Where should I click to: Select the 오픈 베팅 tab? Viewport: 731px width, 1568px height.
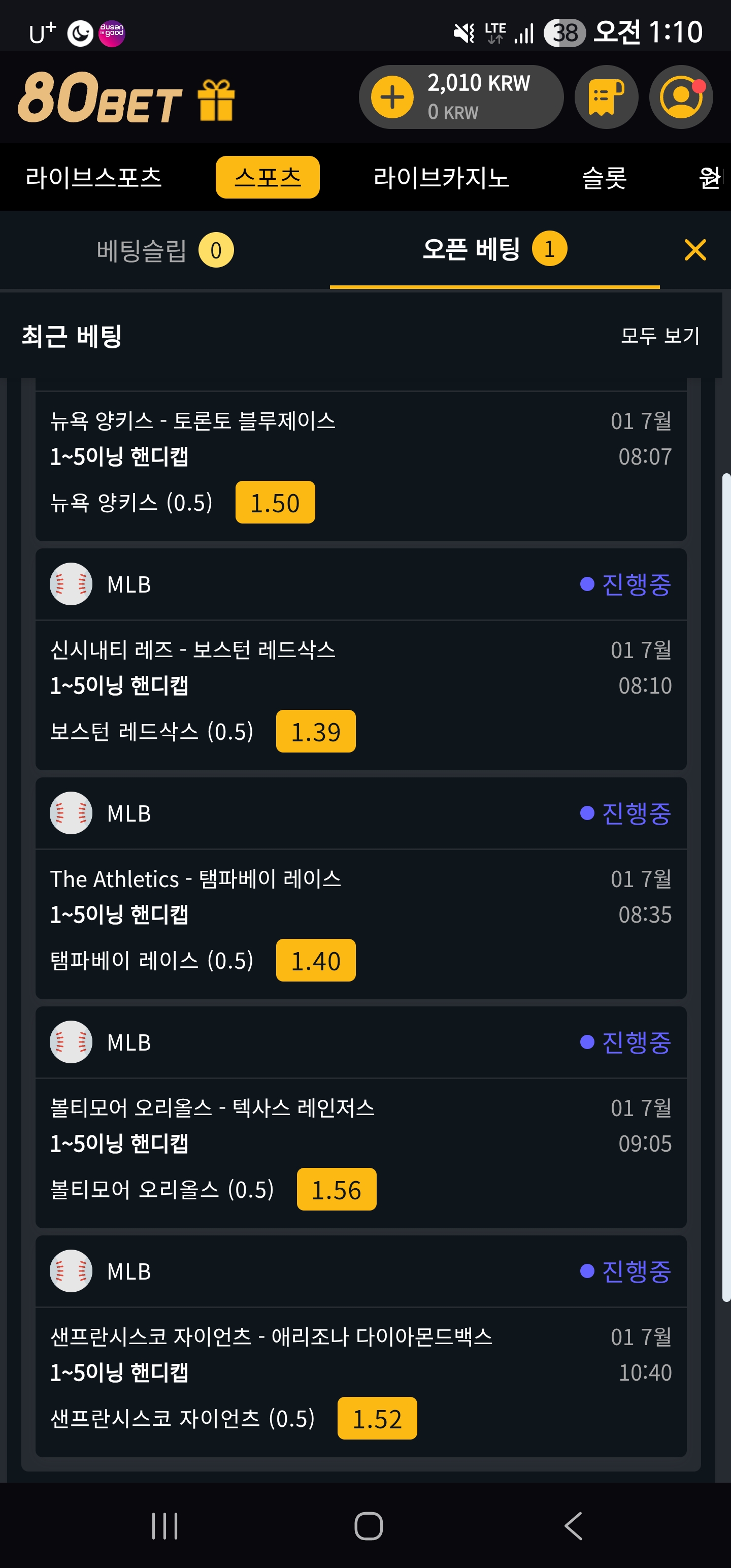point(494,249)
